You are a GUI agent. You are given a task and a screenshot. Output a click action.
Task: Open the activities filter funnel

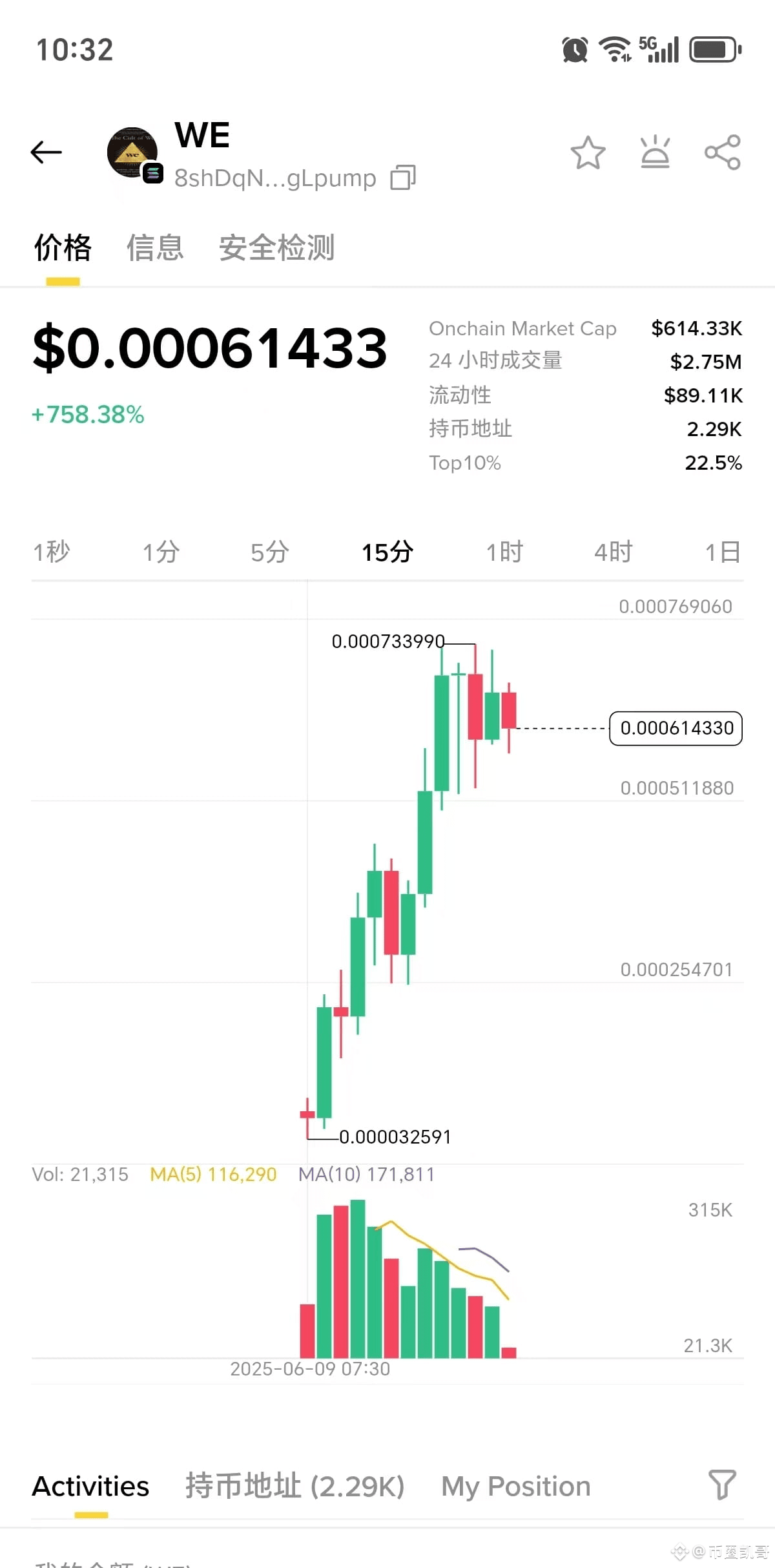722,1485
